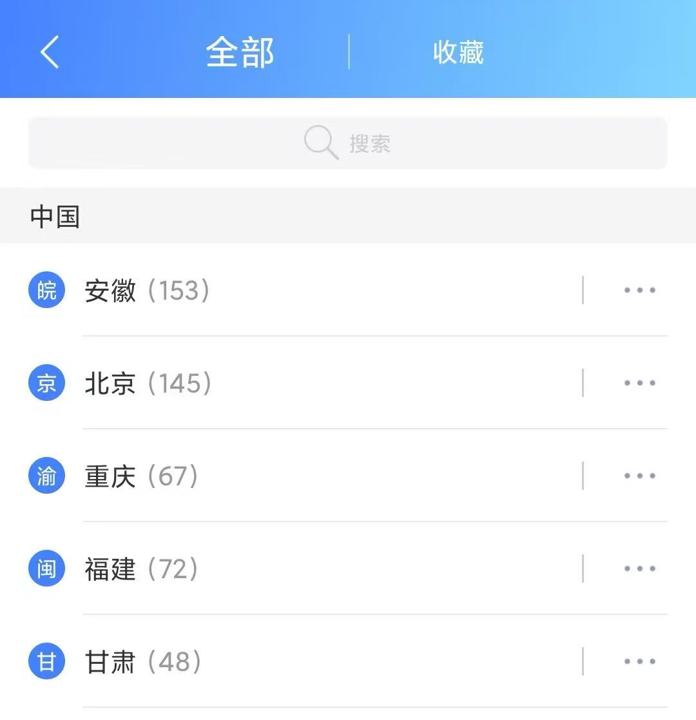Open more options for 安徽
Image resolution: width=696 pixels, height=720 pixels.
tap(639, 291)
